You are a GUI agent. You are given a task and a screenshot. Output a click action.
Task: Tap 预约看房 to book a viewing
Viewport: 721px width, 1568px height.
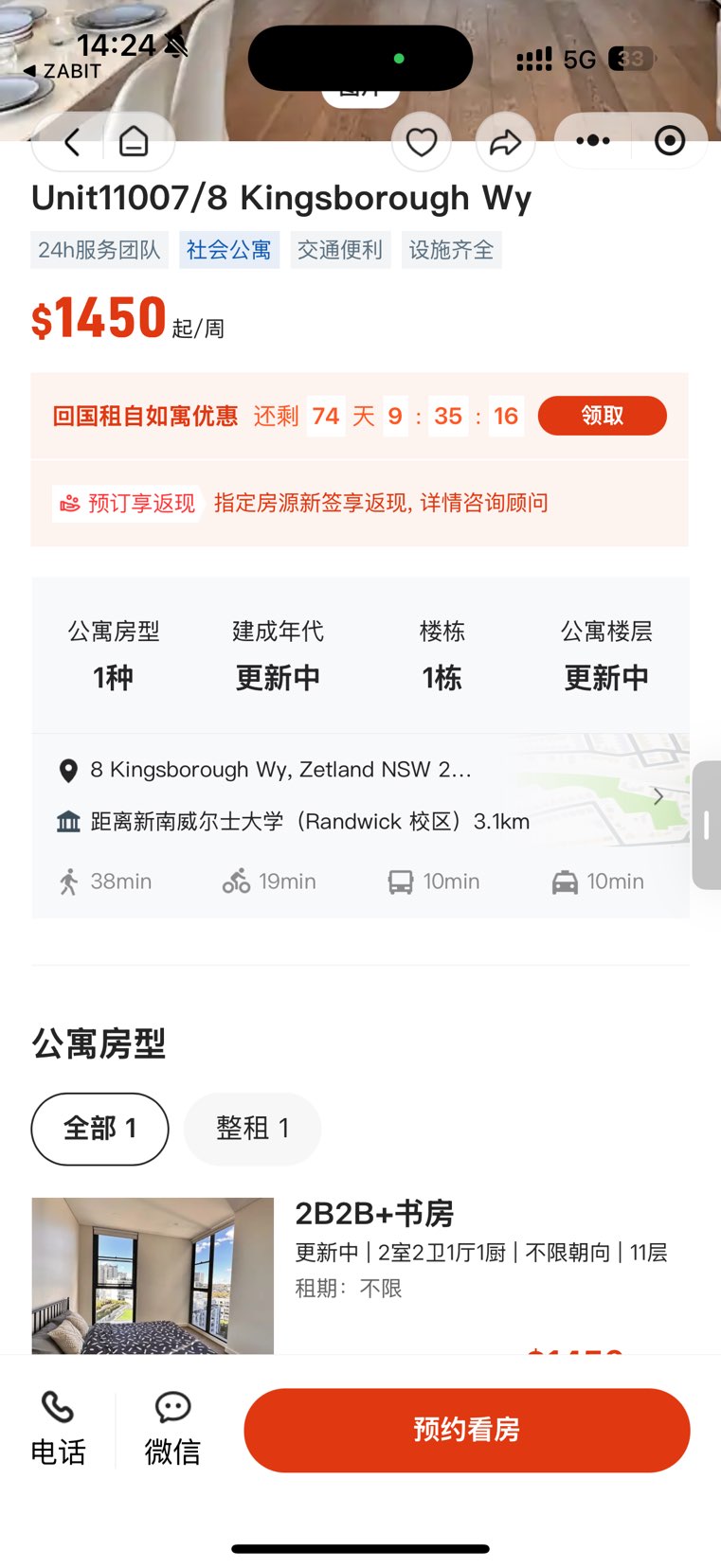[x=466, y=1430]
